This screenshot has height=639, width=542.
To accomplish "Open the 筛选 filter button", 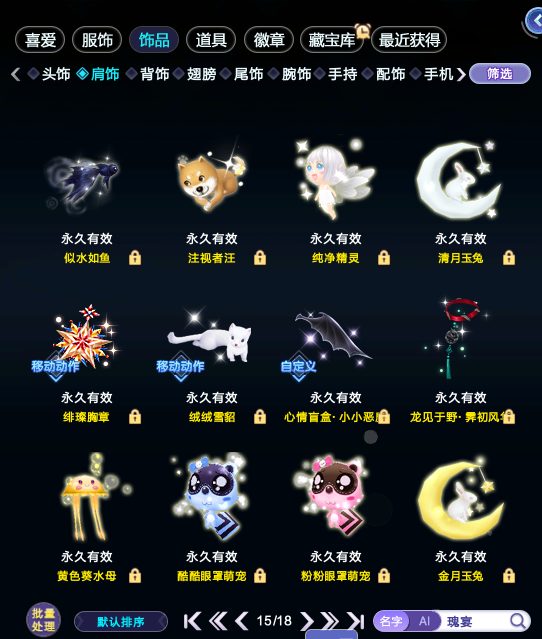I will pyautogui.click(x=500, y=74).
